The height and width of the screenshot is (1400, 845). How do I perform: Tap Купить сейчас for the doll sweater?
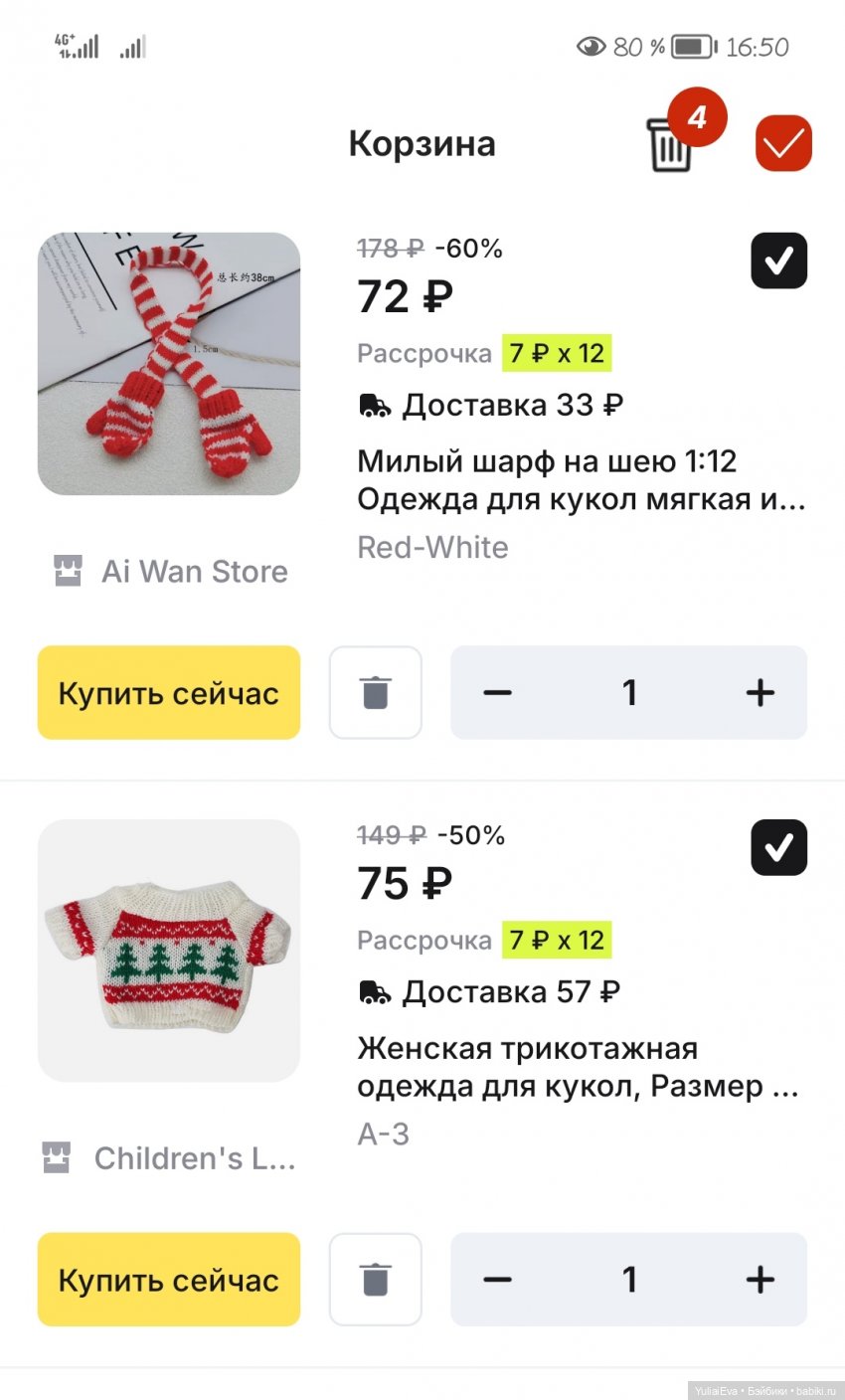(169, 1280)
